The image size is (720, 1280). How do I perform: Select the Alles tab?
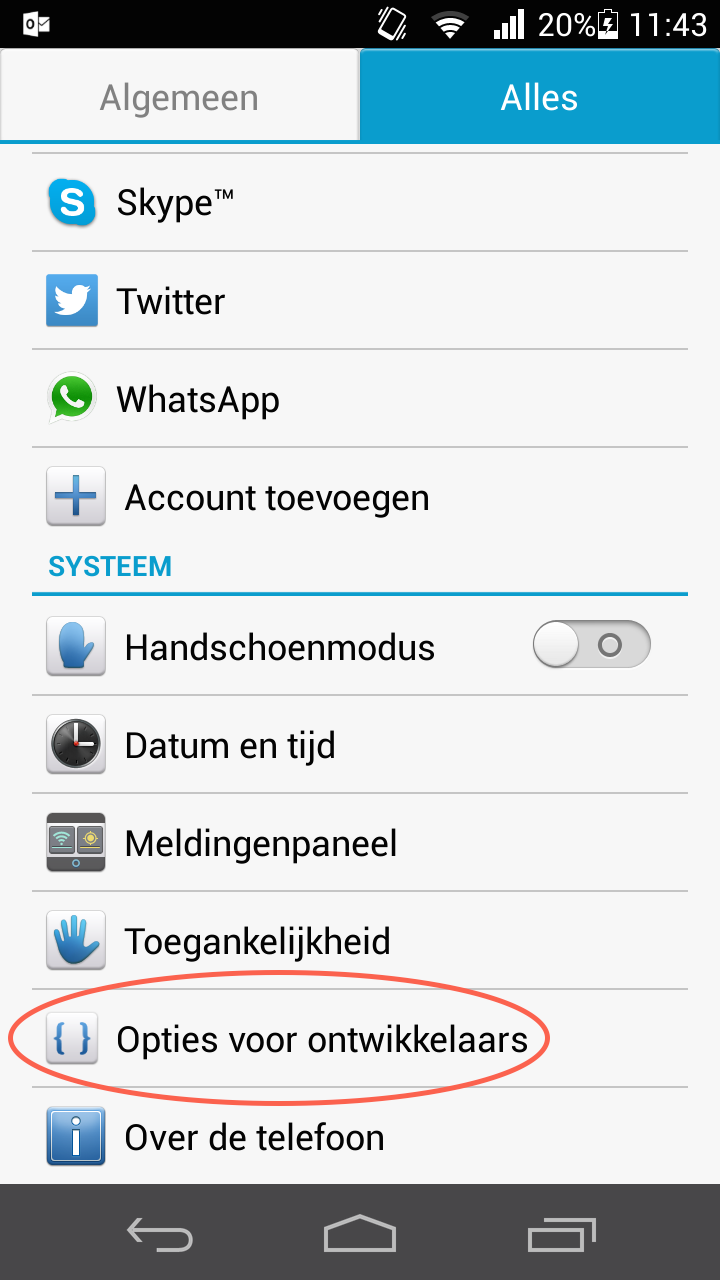pyautogui.click(x=540, y=97)
